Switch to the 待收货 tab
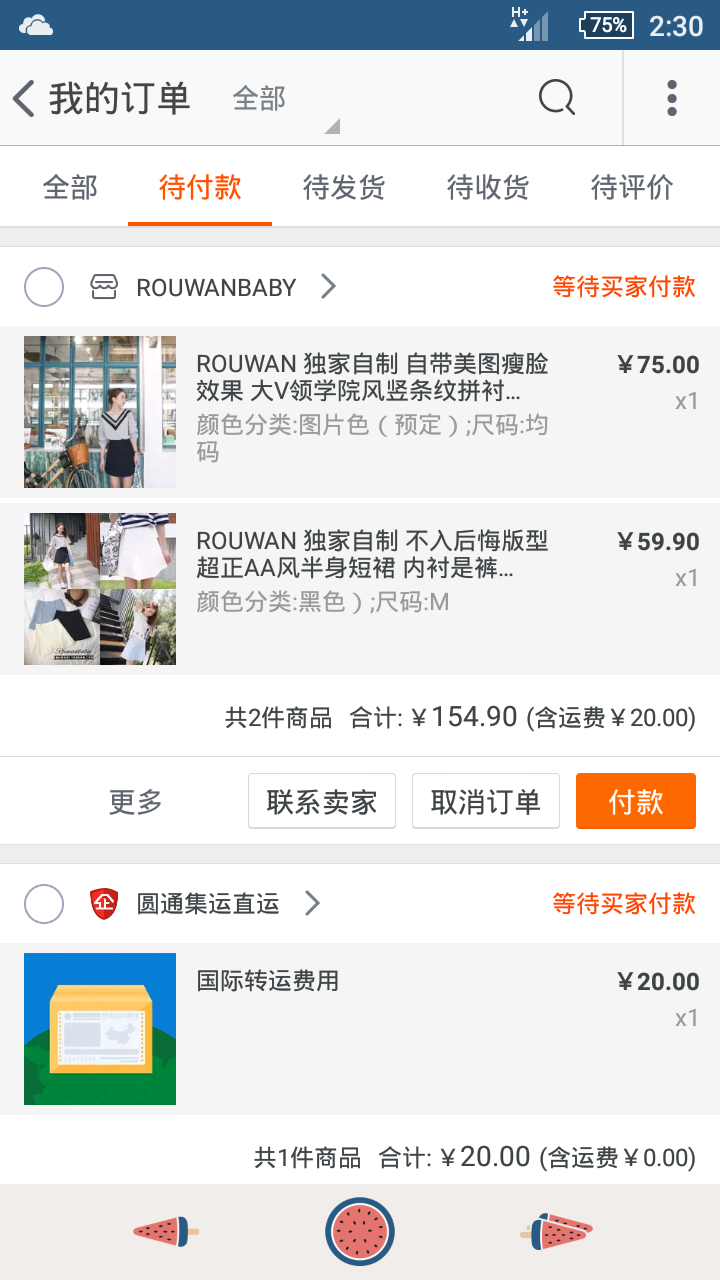Screen dimensions: 720x1280 488,187
